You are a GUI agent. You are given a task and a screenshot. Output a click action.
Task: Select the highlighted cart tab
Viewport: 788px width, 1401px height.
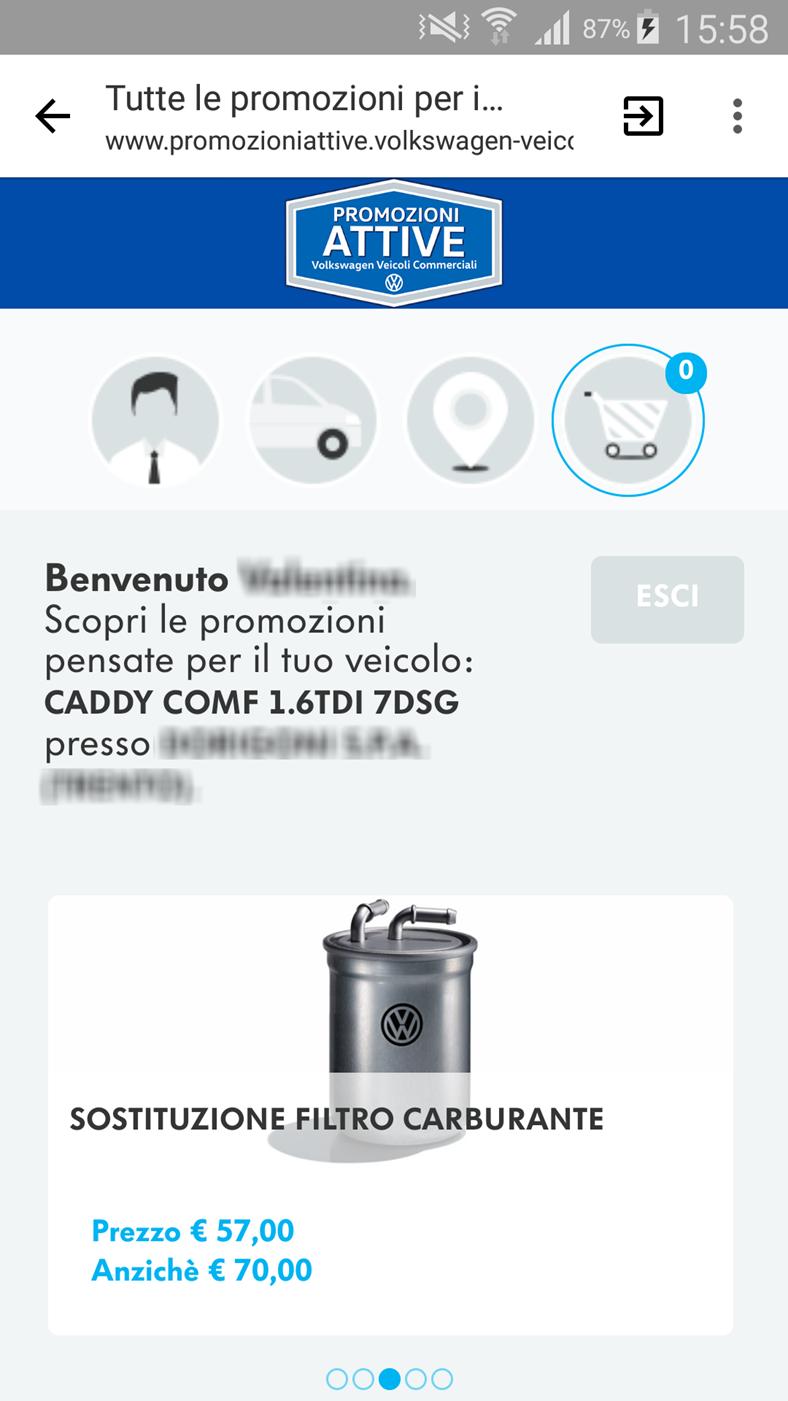click(628, 420)
